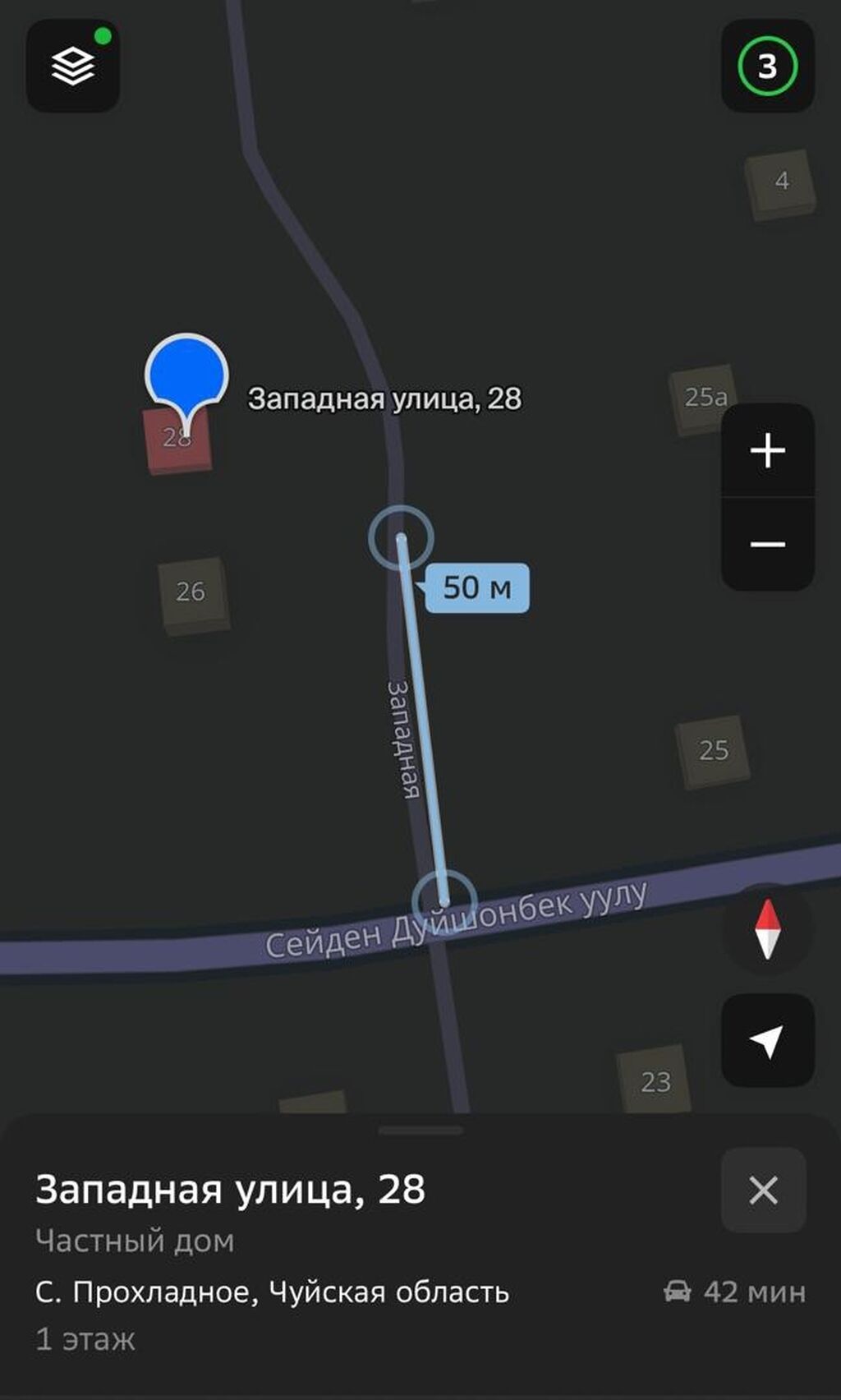The height and width of the screenshot is (1400, 841).
Task: Open the traffic level 3 indicator
Action: [x=767, y=66]
